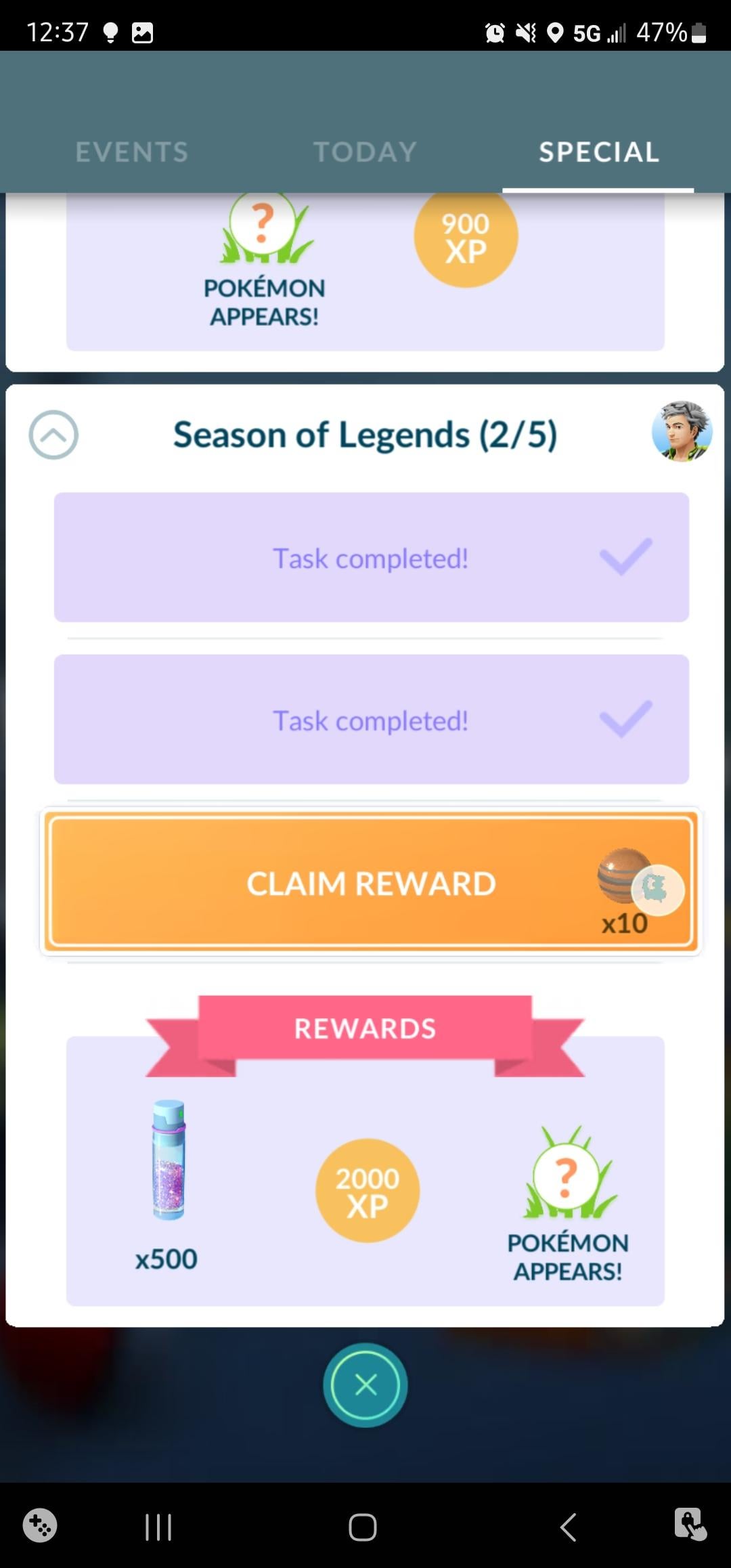Select the Special tab

click(x=598, y=152)
